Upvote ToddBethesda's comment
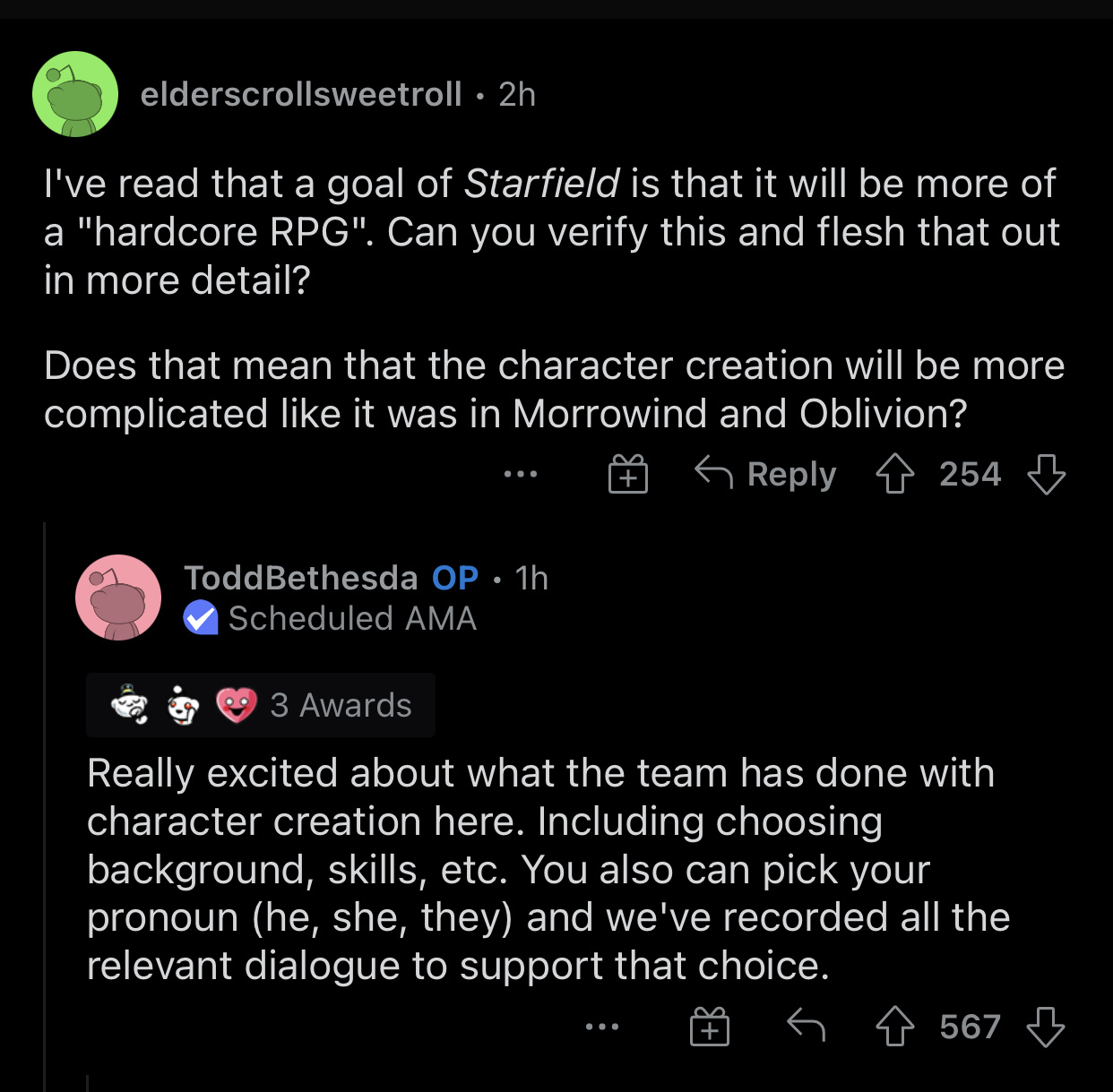Image resolution: width=1113 pixels, height=1092 pixels. [895, 1027]
